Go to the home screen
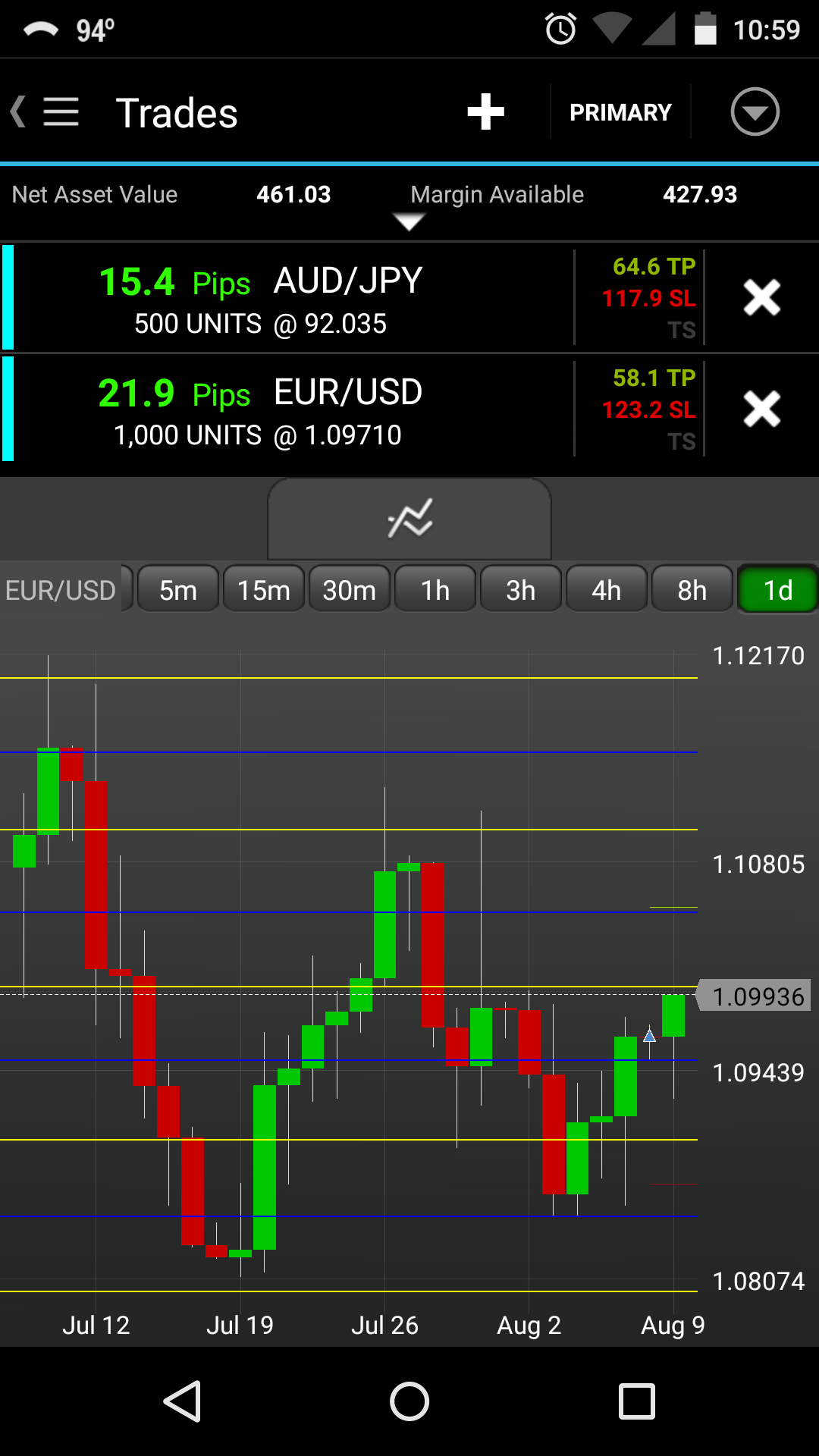Screen dimensions: 819x1456 (x=409, y=1401)
